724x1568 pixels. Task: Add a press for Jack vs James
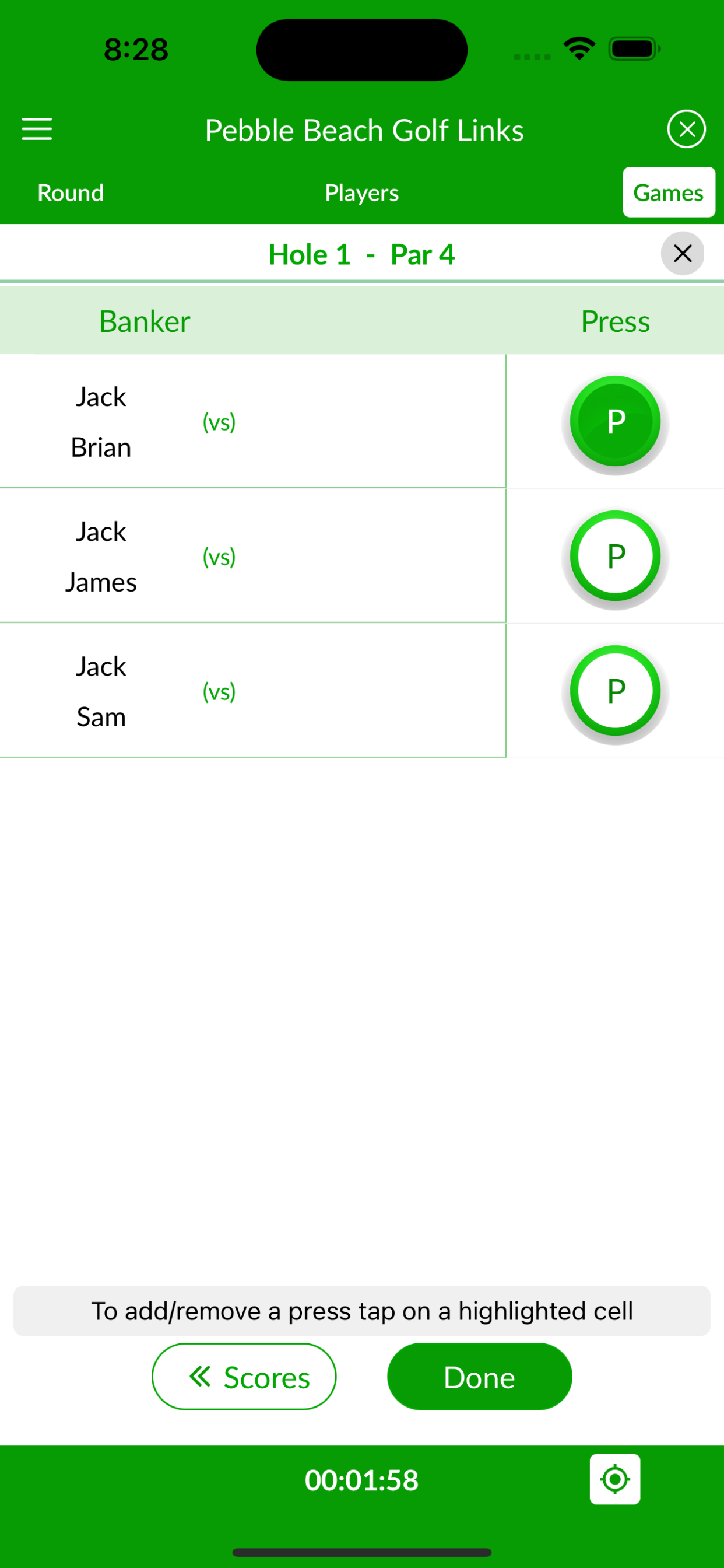(615, 556)
